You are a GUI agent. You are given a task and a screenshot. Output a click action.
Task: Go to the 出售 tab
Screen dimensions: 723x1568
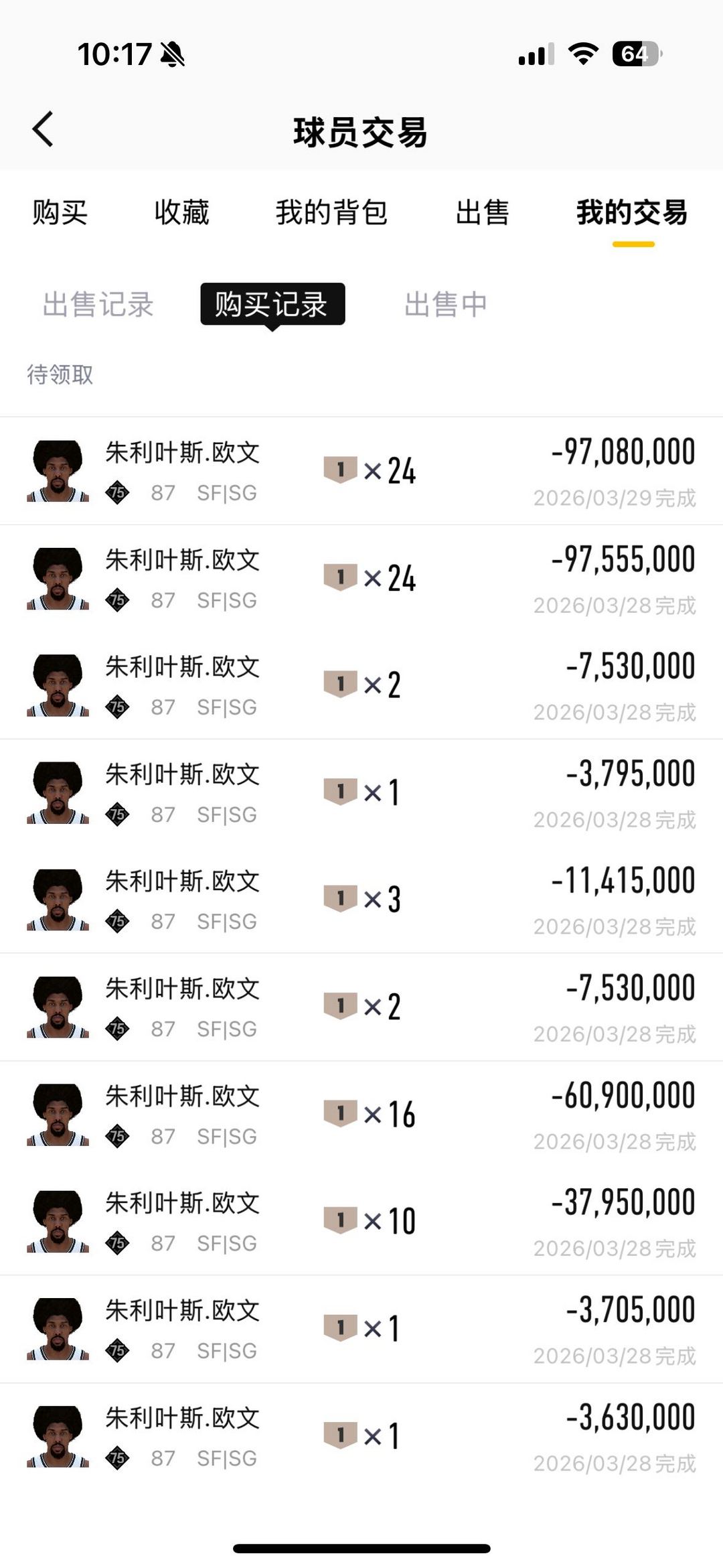pyautogui.click(x=482, y=213)
